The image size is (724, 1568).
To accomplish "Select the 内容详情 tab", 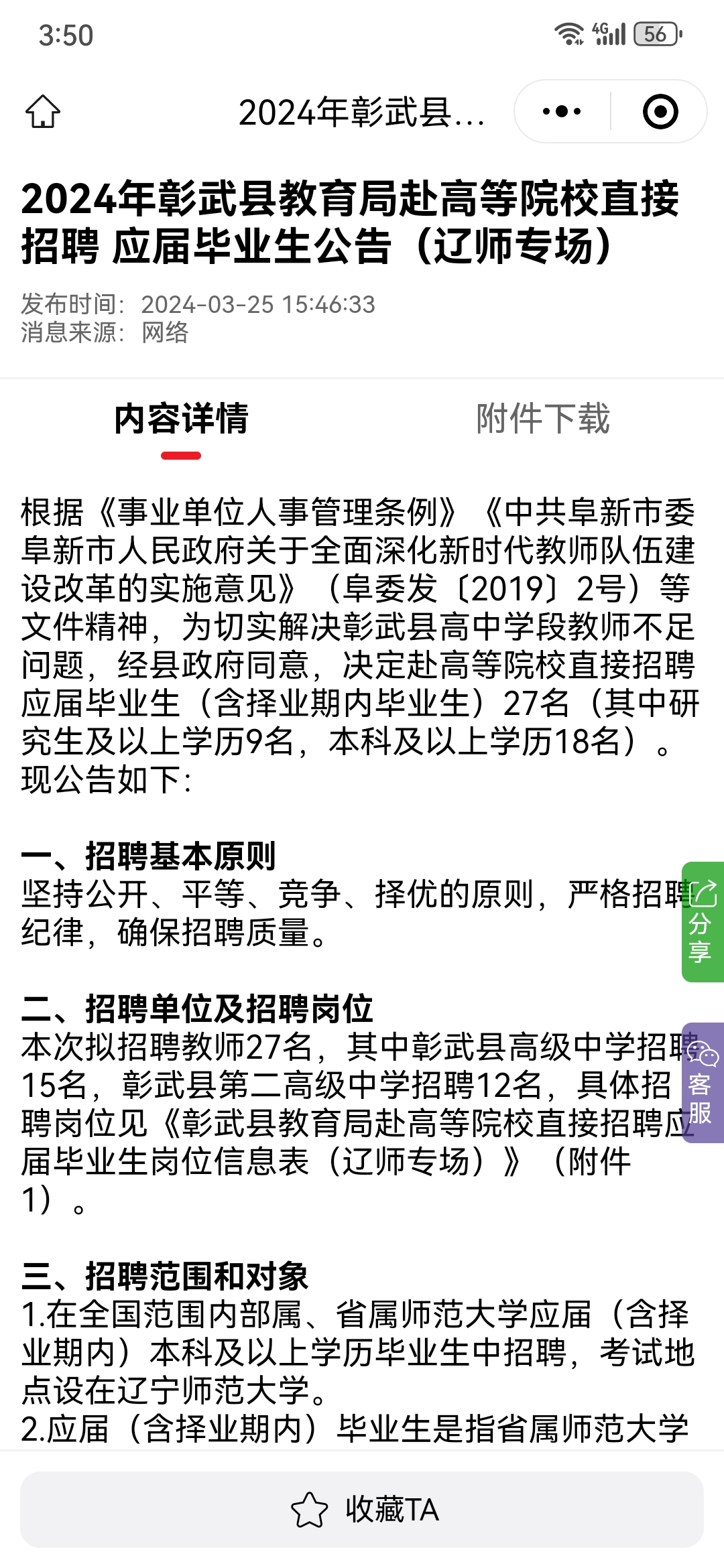I will [181, 419].
